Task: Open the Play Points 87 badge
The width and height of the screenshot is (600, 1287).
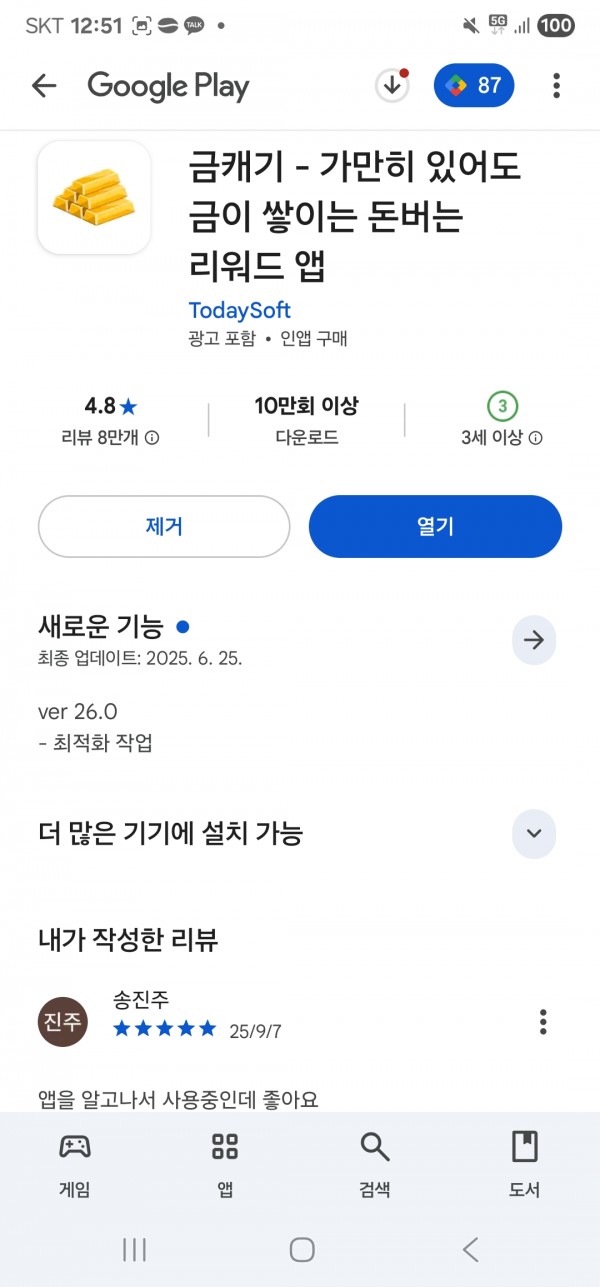Action: click(x=474, y=86)
